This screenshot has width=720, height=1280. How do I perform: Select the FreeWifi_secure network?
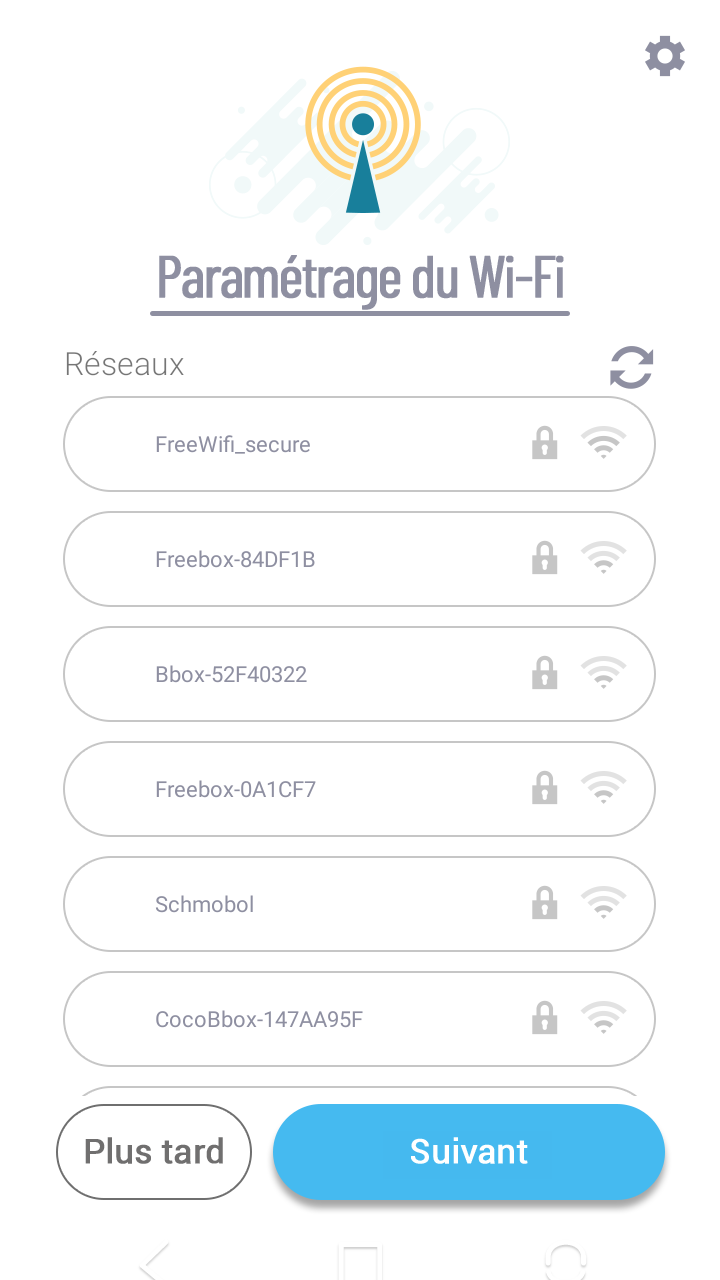click(x=359, y=444)
